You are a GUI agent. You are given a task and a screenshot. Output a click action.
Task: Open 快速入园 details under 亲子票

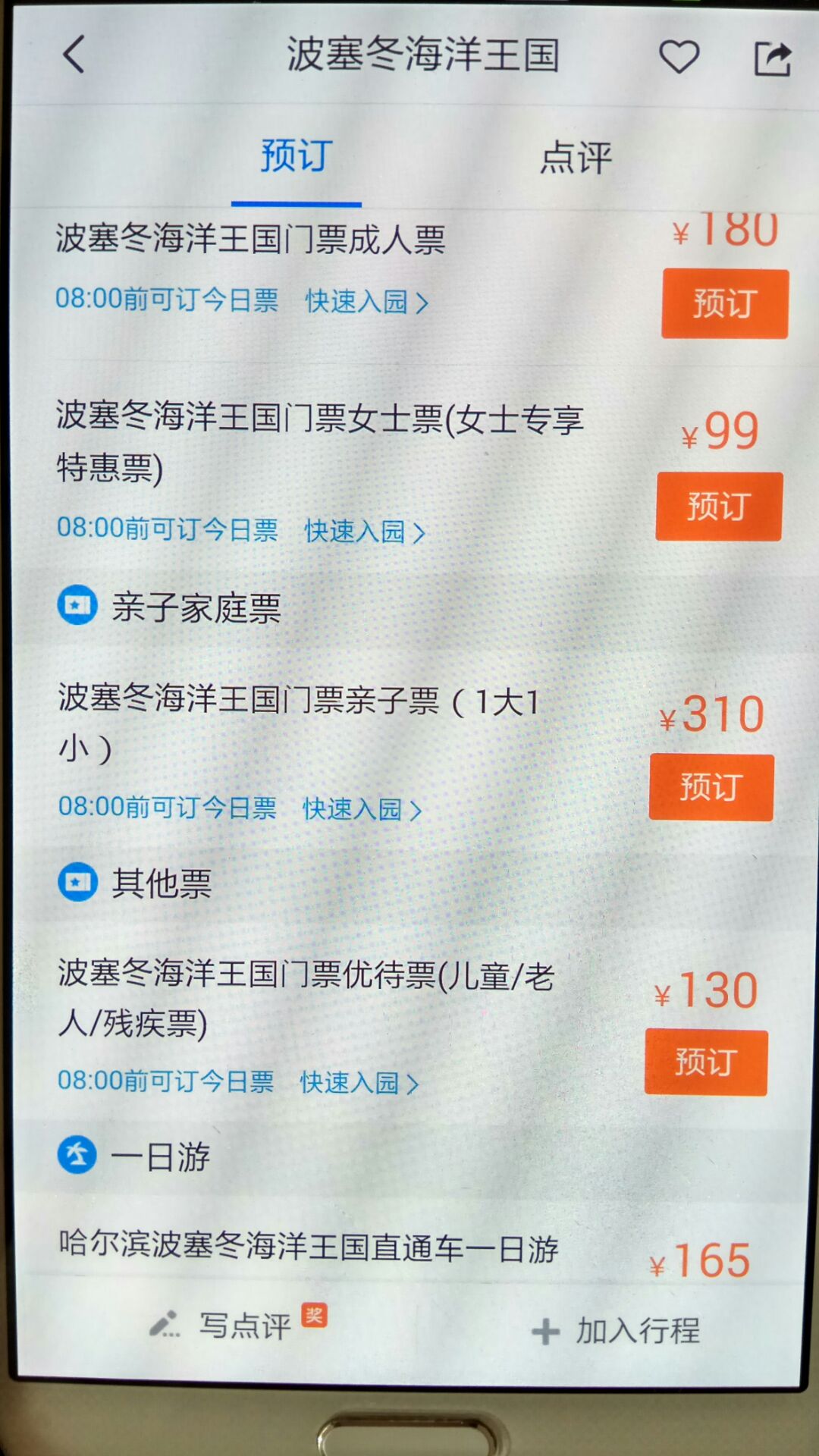pyautogui.click(x=362, y=809)
